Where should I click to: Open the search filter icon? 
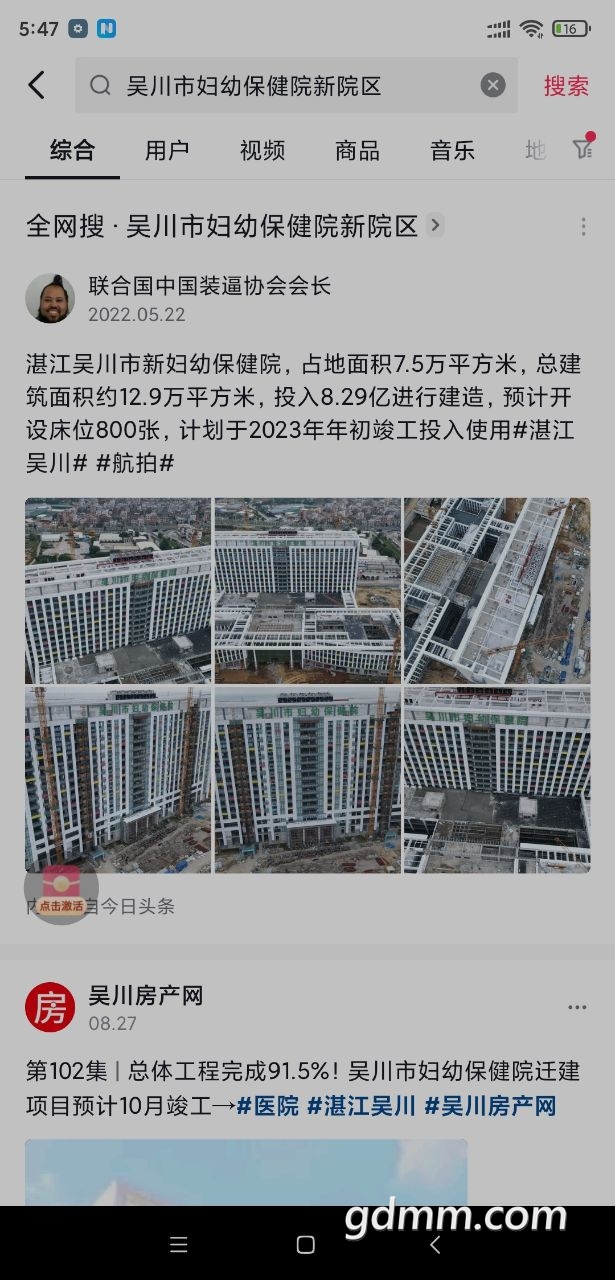click(x=583, y=149)
